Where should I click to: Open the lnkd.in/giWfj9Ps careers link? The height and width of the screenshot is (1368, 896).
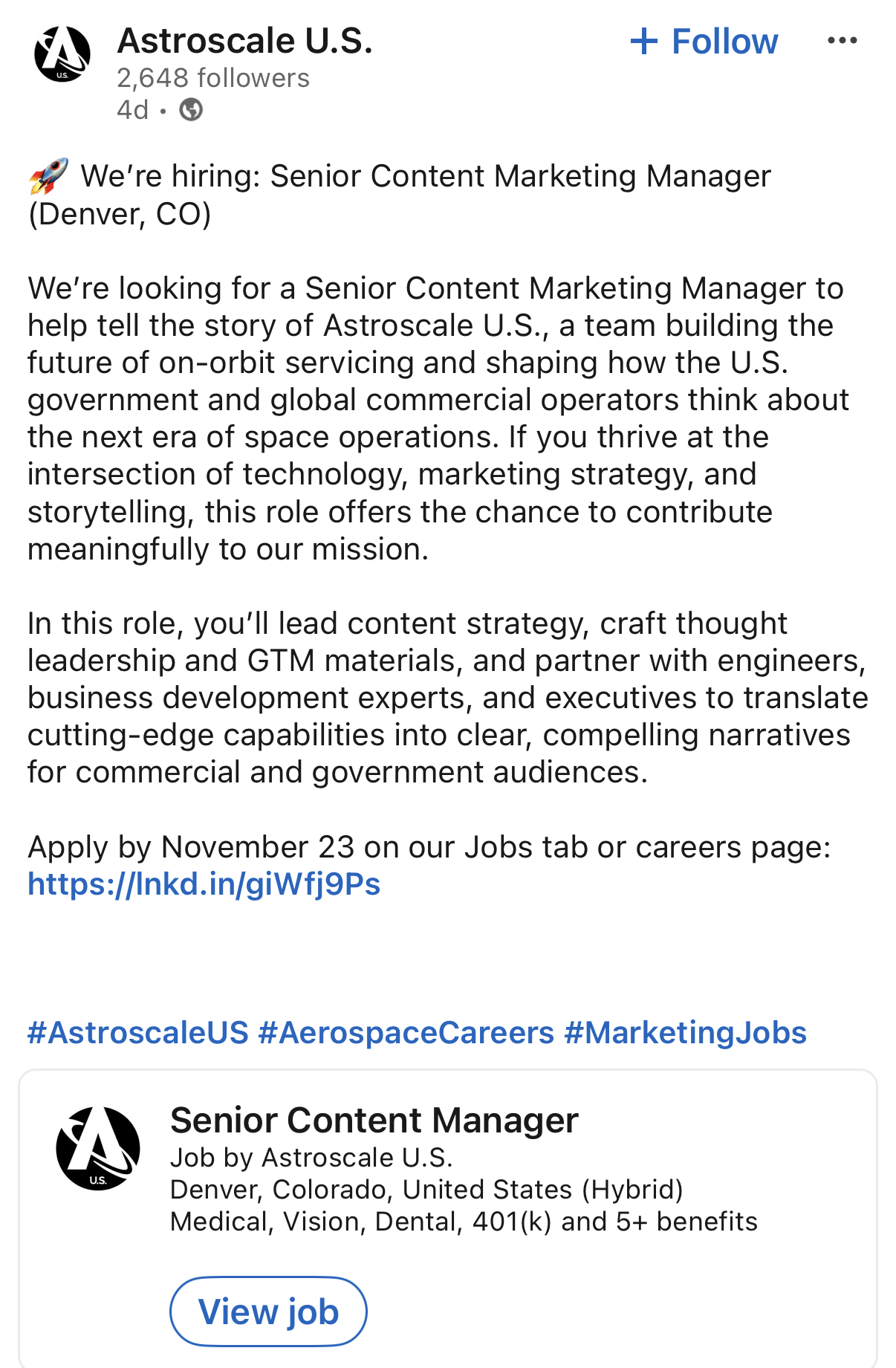pos(203,885)
